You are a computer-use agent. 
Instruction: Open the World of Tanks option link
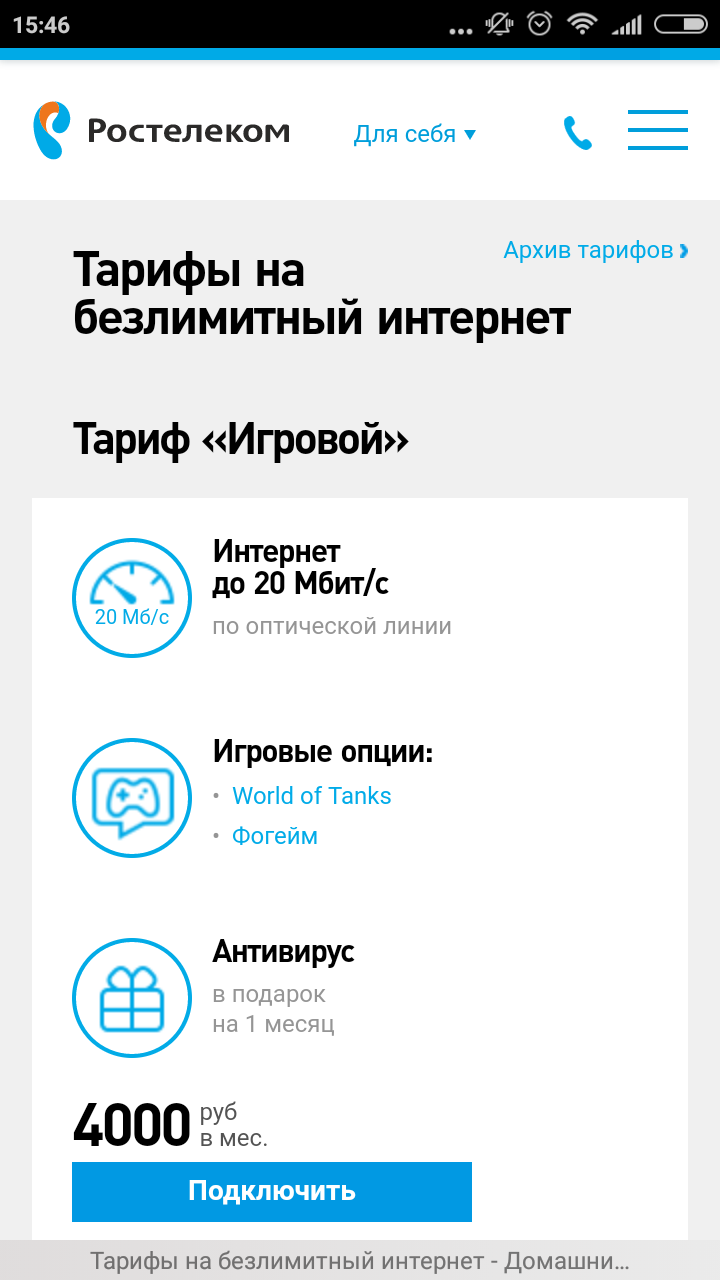[312, 796]
